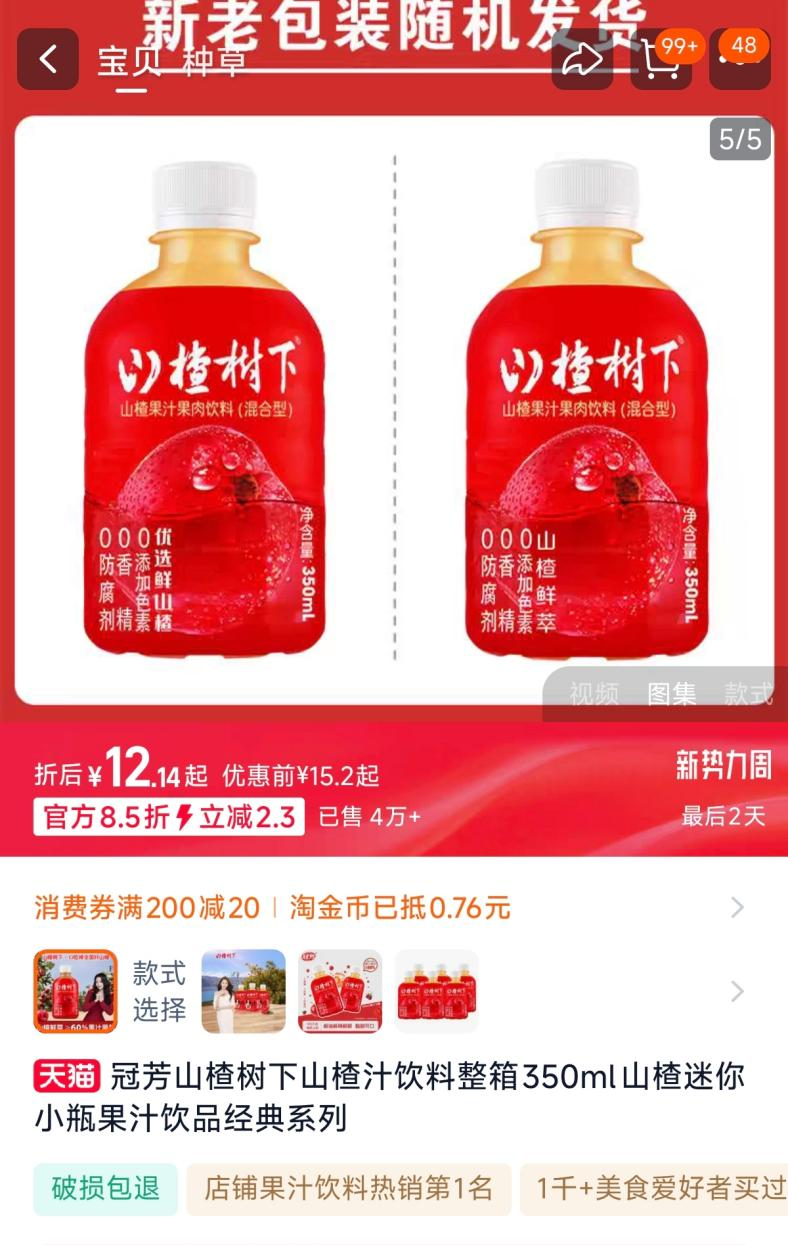The image size is (788, 1245).
Task: Switch to the 种草 tab
Action: 214,61
